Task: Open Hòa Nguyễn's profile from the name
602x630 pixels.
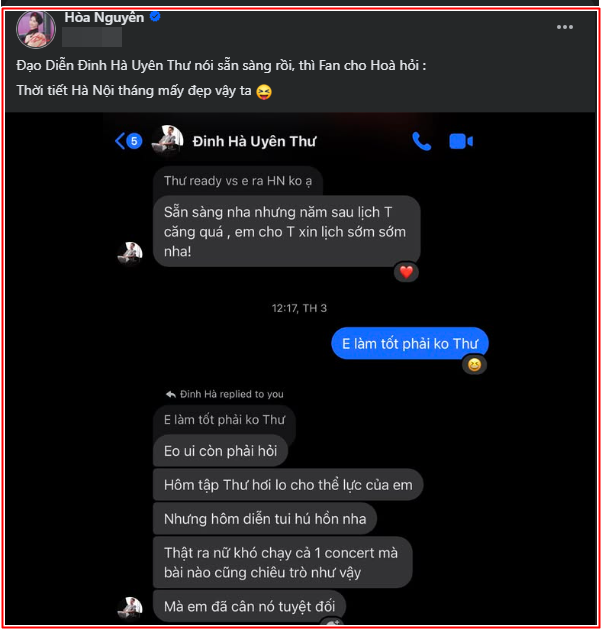Action: point(104,17)
